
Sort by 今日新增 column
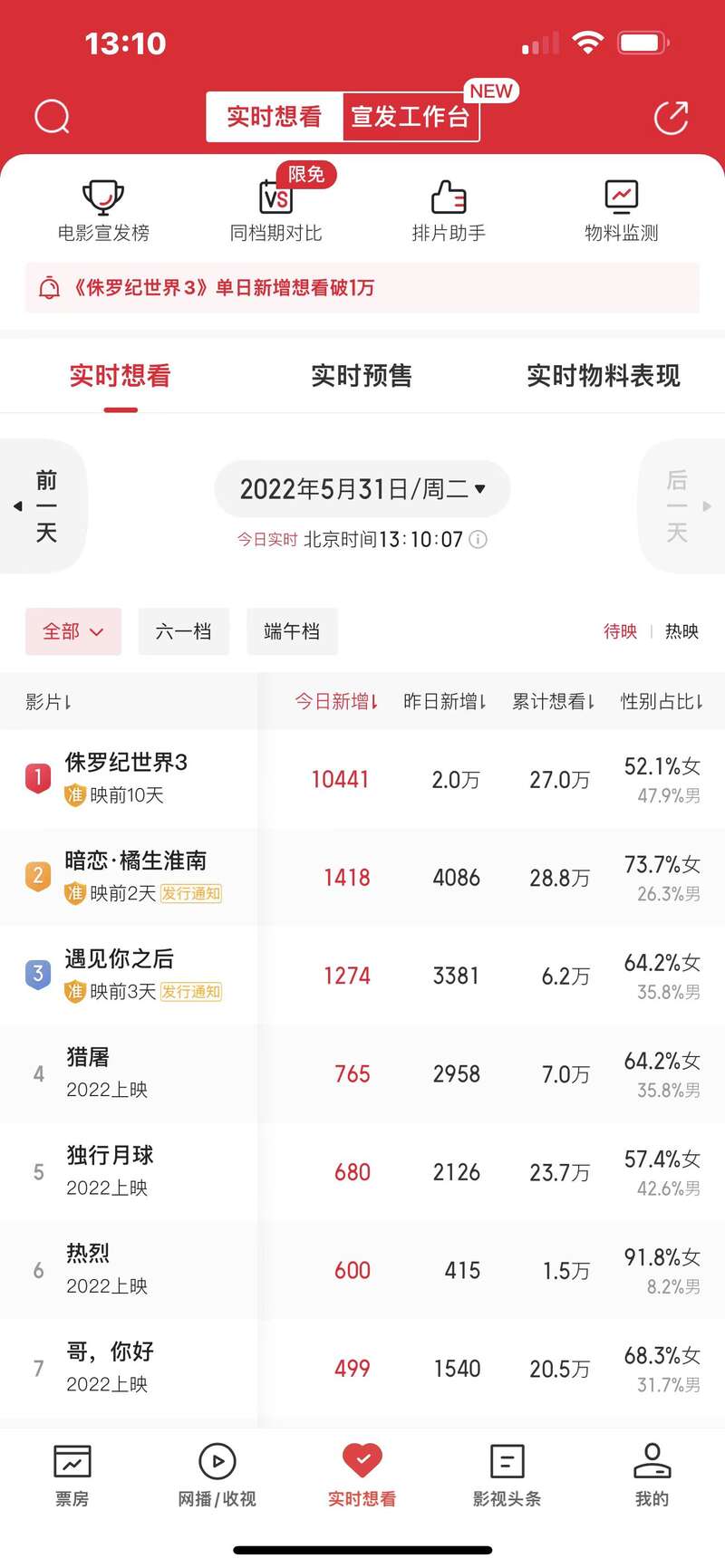[336, 701]
